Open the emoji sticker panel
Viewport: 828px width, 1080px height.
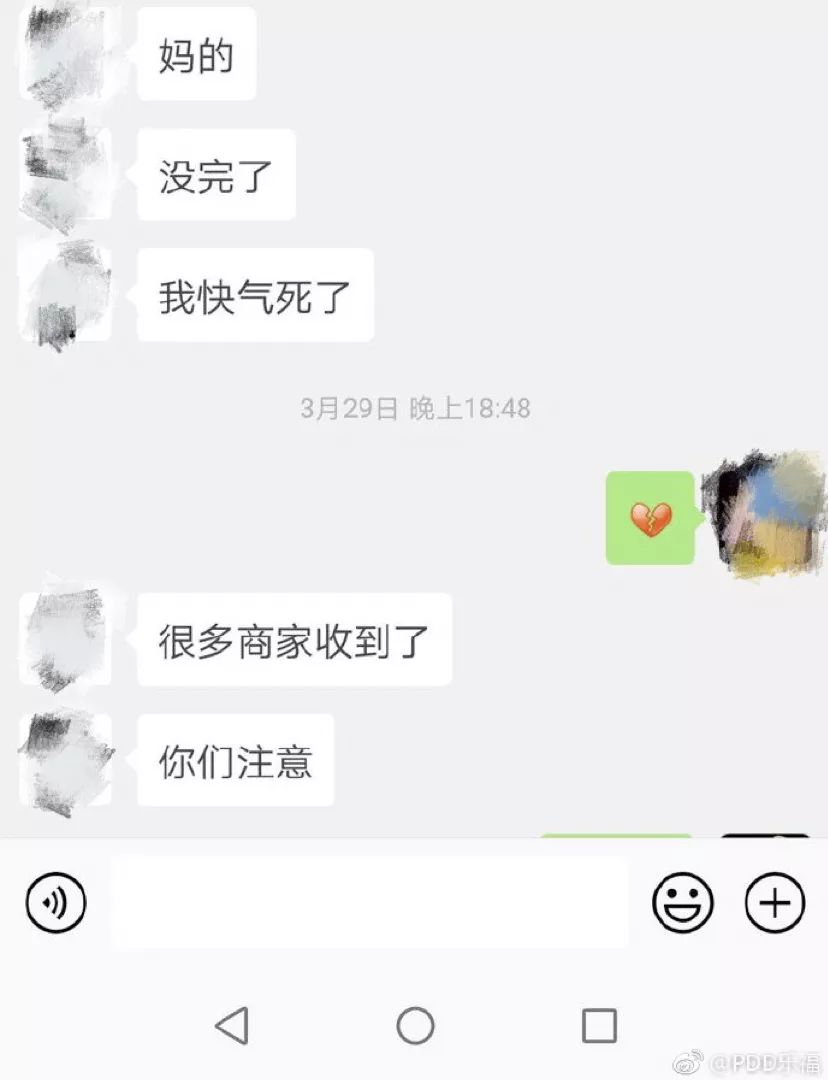(x=683, y=902)
